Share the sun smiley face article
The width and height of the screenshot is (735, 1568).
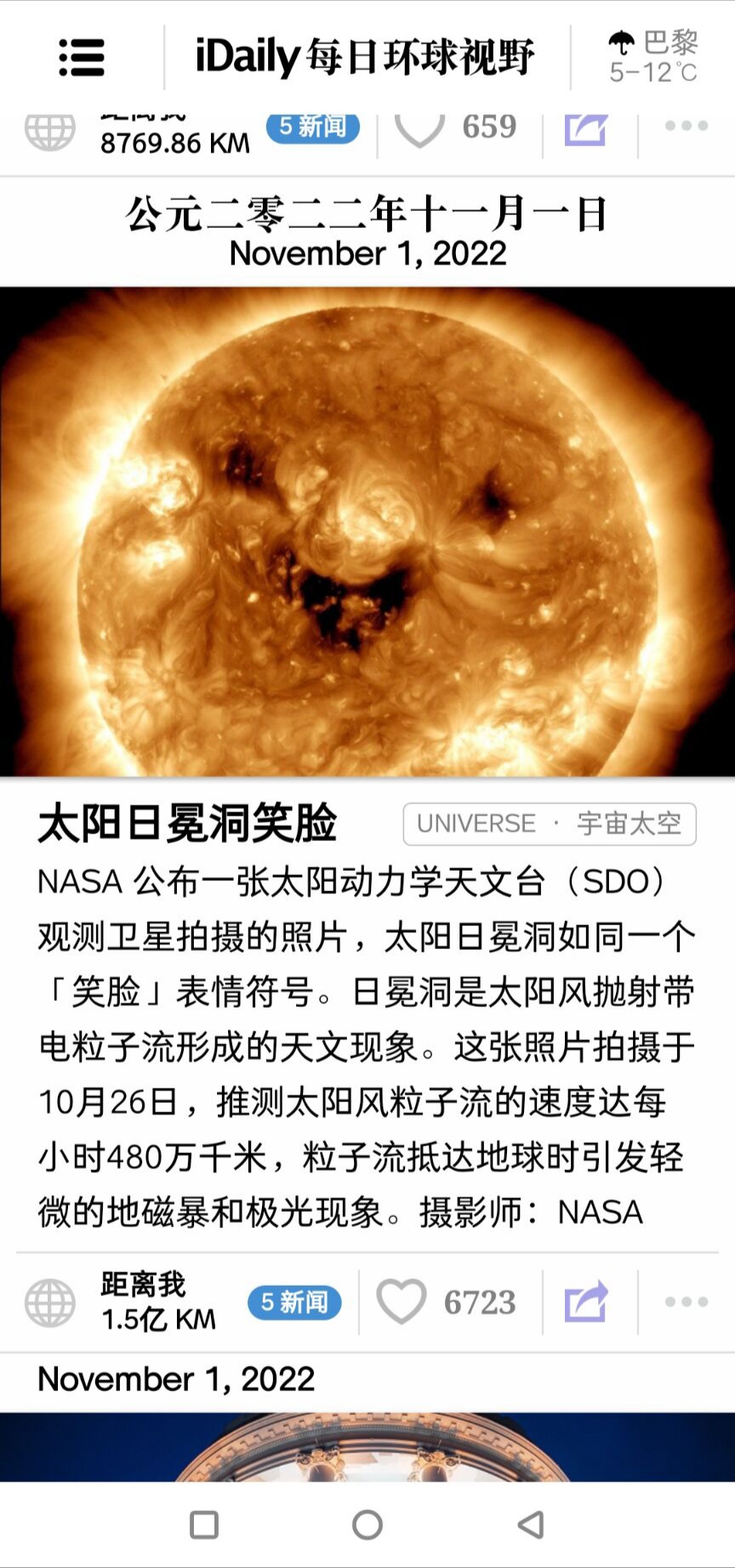pyautogui.click(x=587, y=1302)
